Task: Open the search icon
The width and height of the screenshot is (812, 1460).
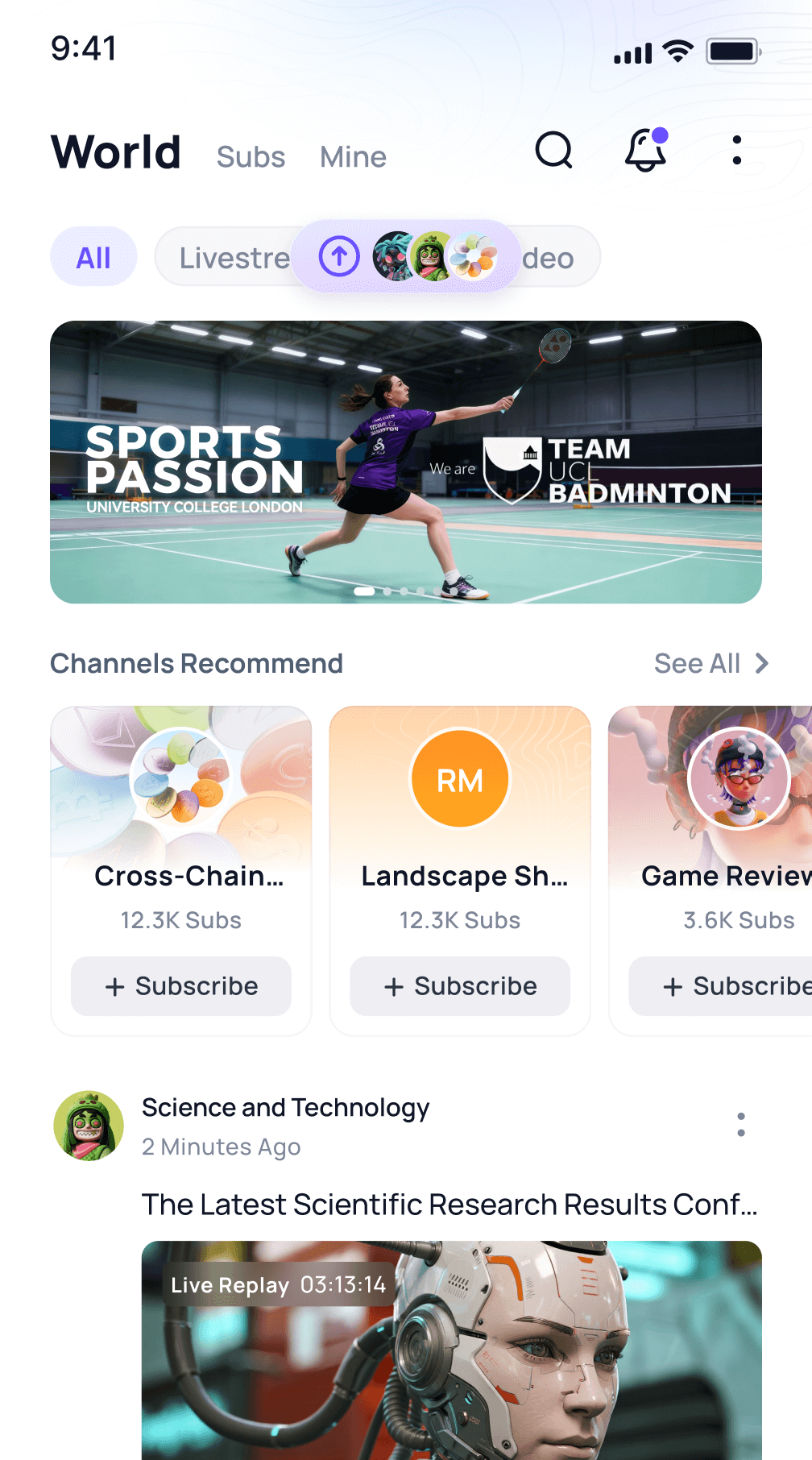Action: coord(554,150)
